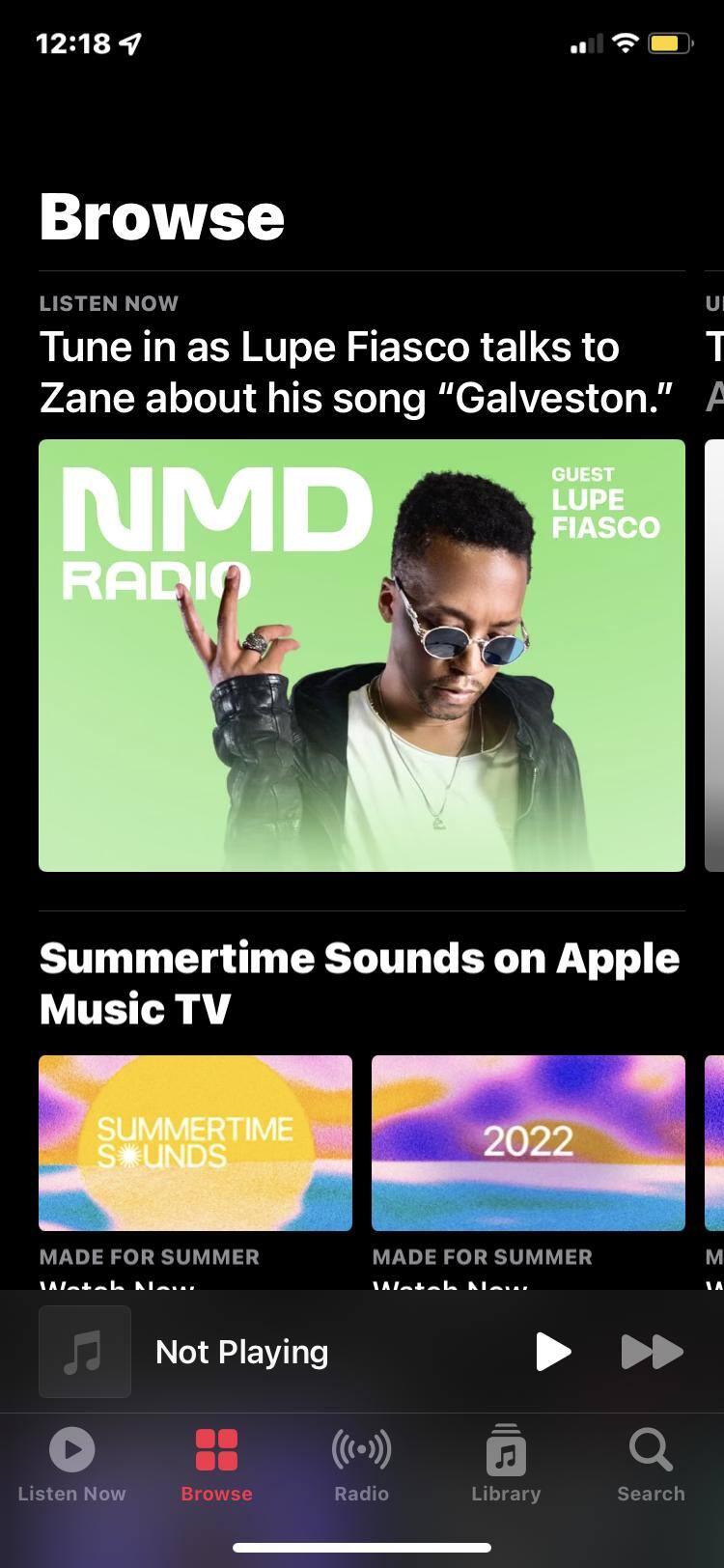
Task: Go to the Radio tab
Action: click(361, 1465)
